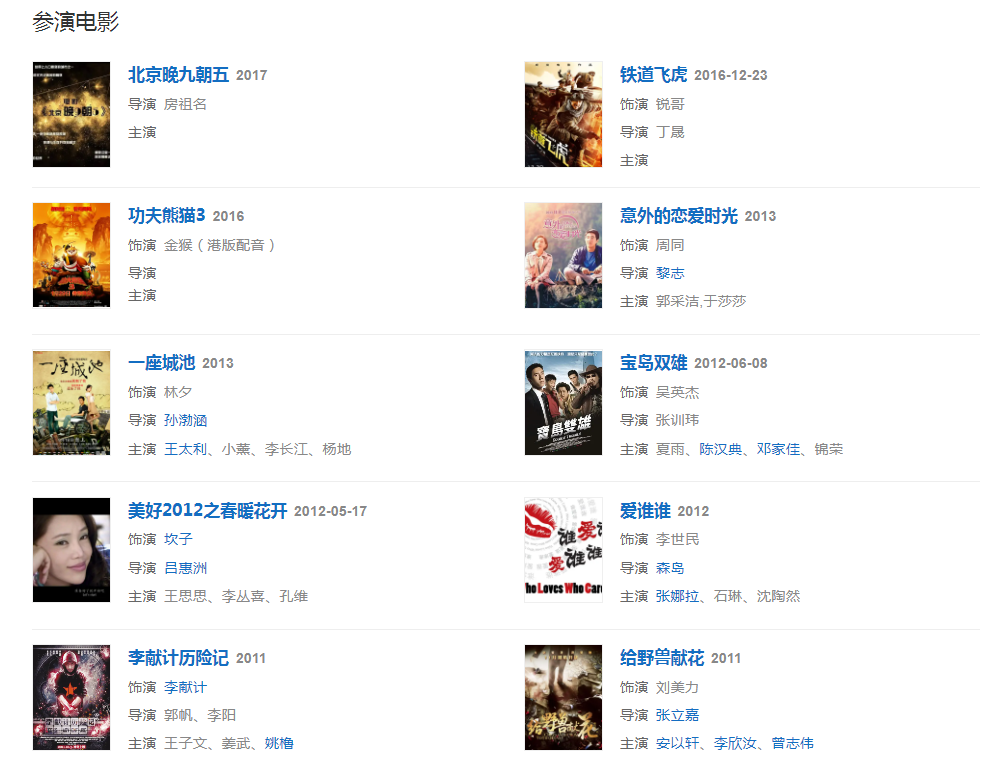
Task: Open the 爱谁谁 movie link
Action: tap(645, 511)
